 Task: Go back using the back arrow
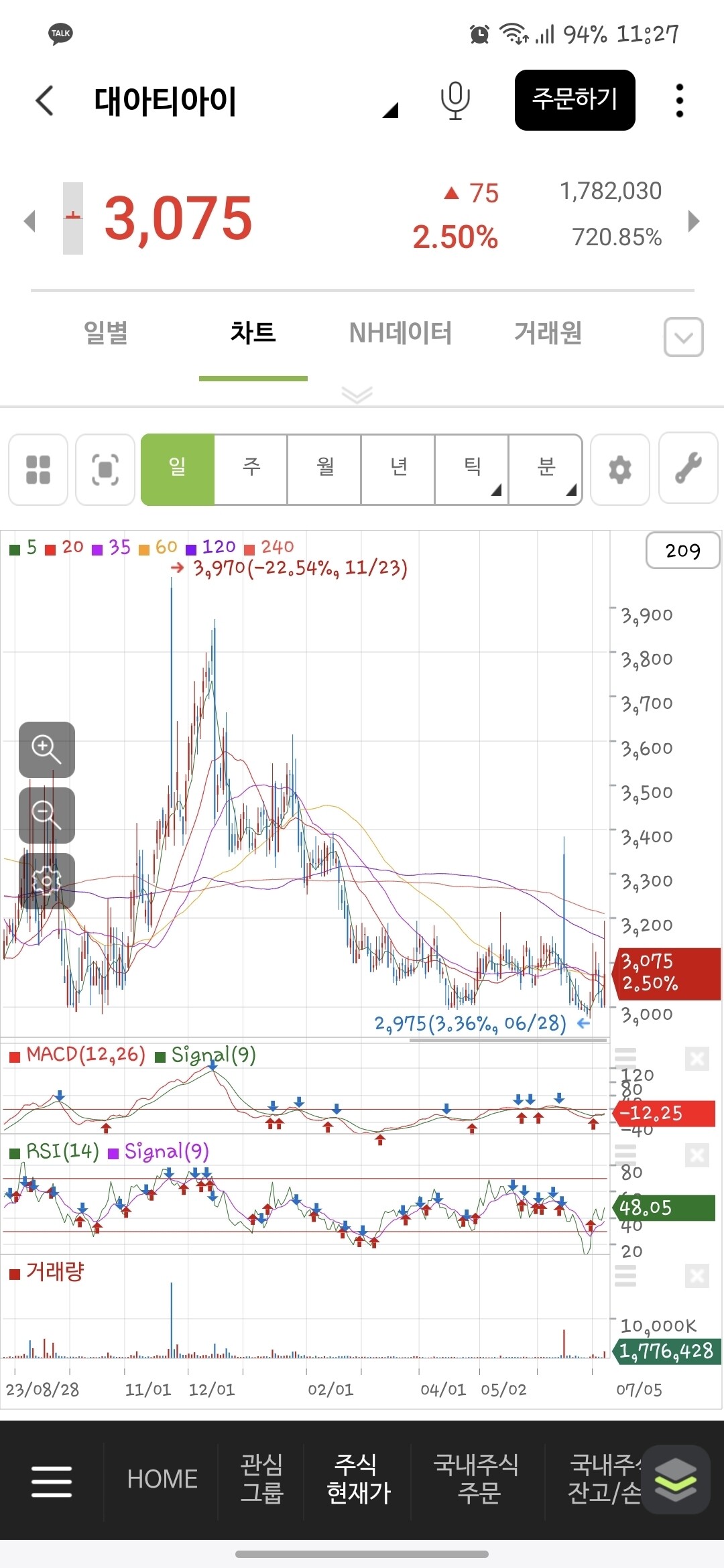(x=44, y=101)
